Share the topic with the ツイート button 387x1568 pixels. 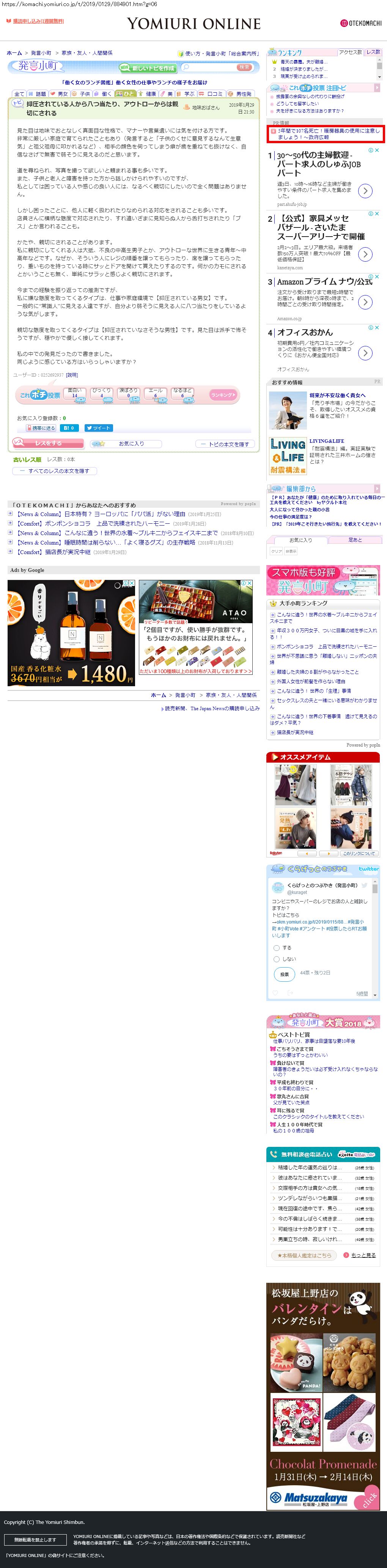pyautogui.click(x=99, y=428)
